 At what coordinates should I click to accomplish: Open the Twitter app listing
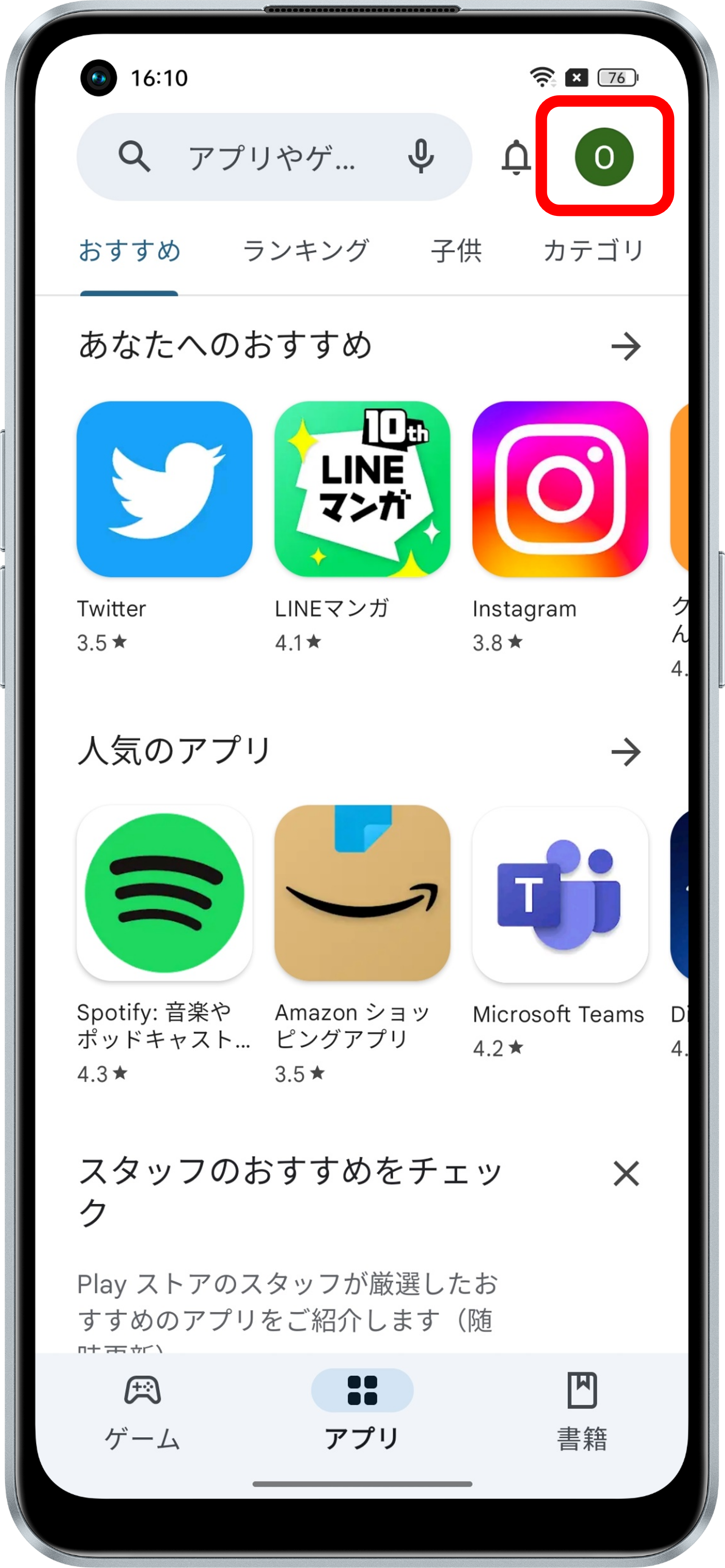pyautogui.click(x=164, y=489)
